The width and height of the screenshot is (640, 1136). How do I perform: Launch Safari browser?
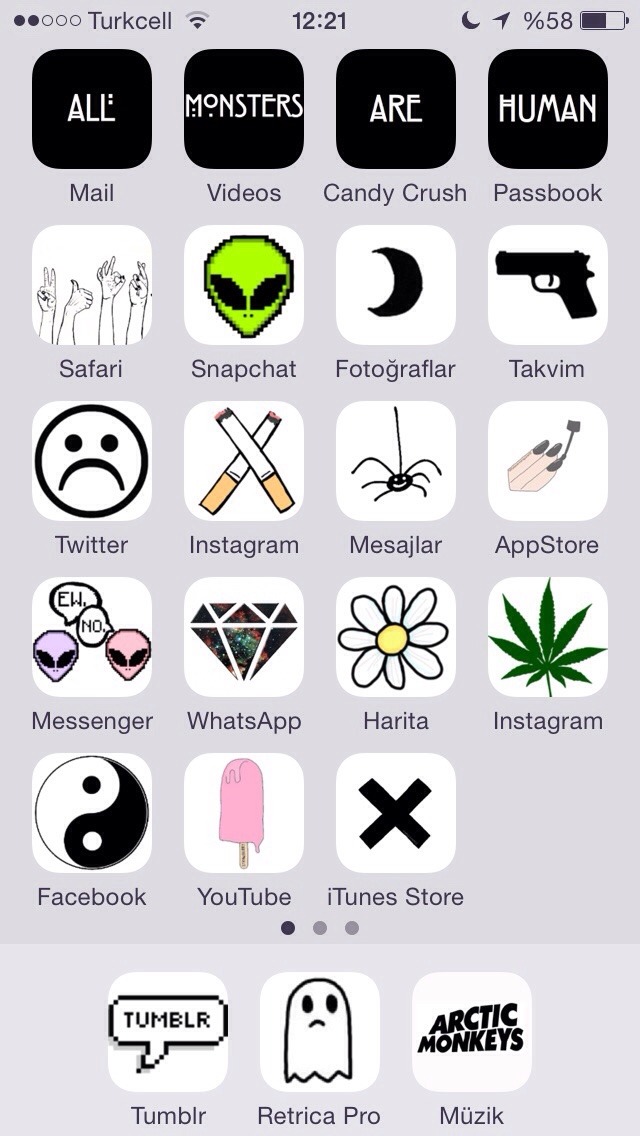92,285
